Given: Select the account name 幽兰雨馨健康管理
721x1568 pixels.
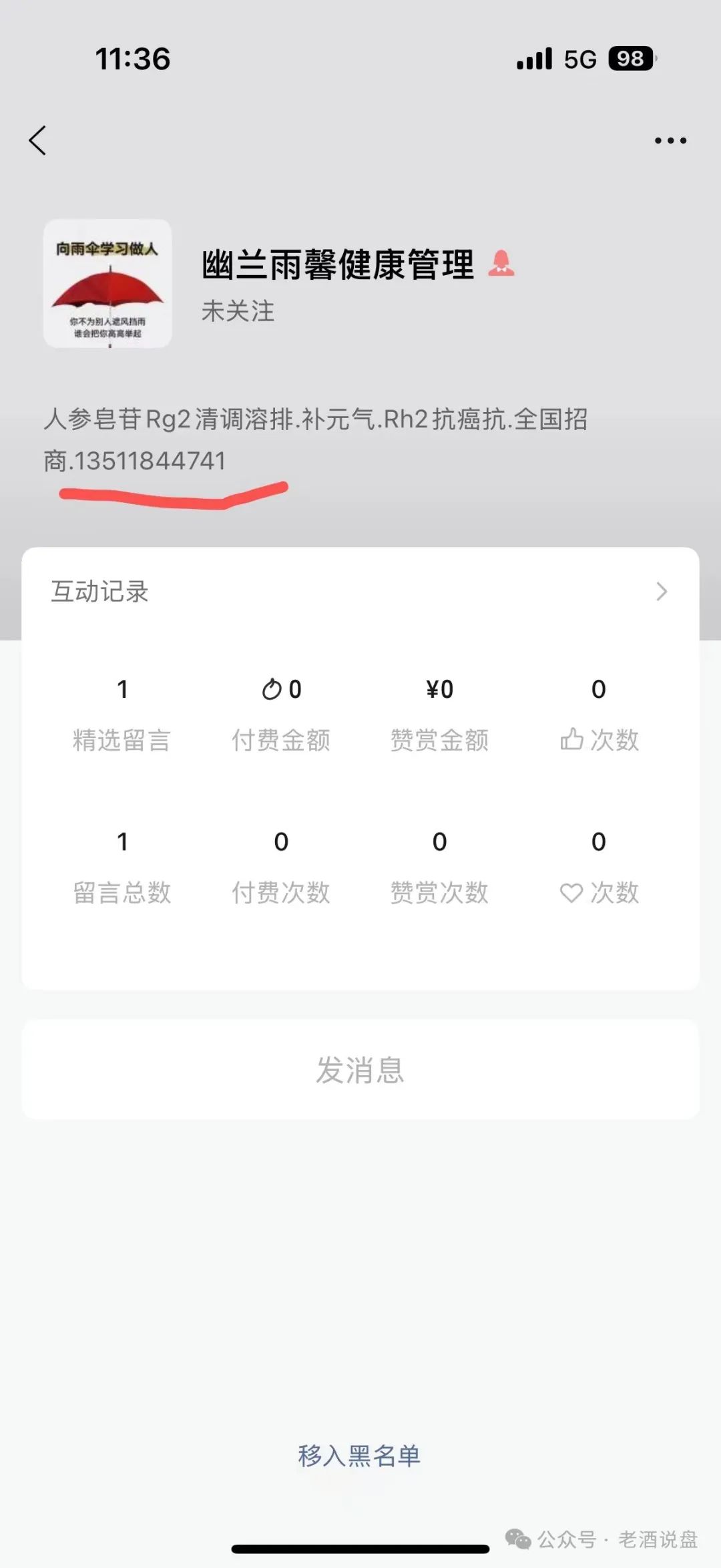Looking at the screenshot, I should click(337, 263).
